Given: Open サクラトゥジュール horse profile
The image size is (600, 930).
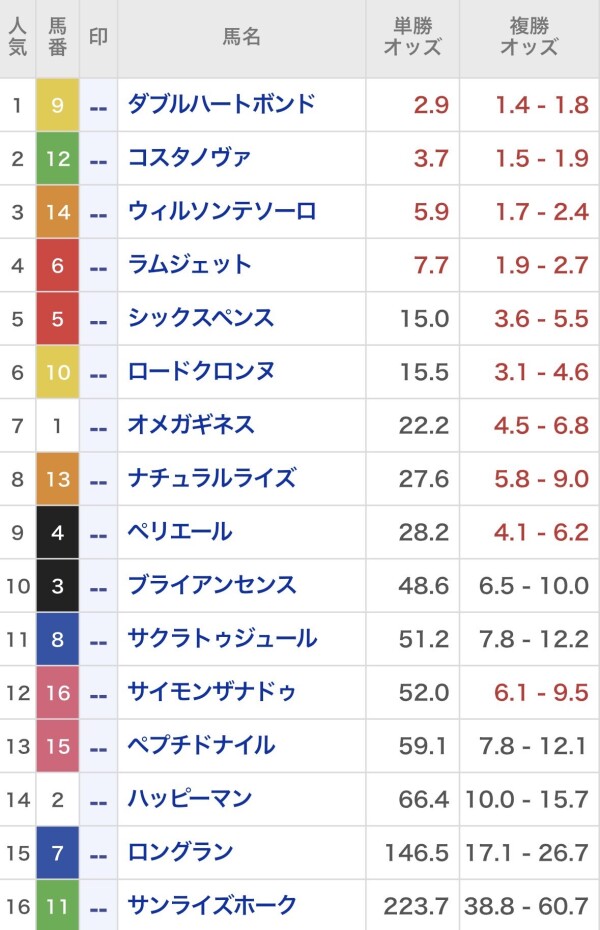Looking at the screenshot, I should coord(222,638).
